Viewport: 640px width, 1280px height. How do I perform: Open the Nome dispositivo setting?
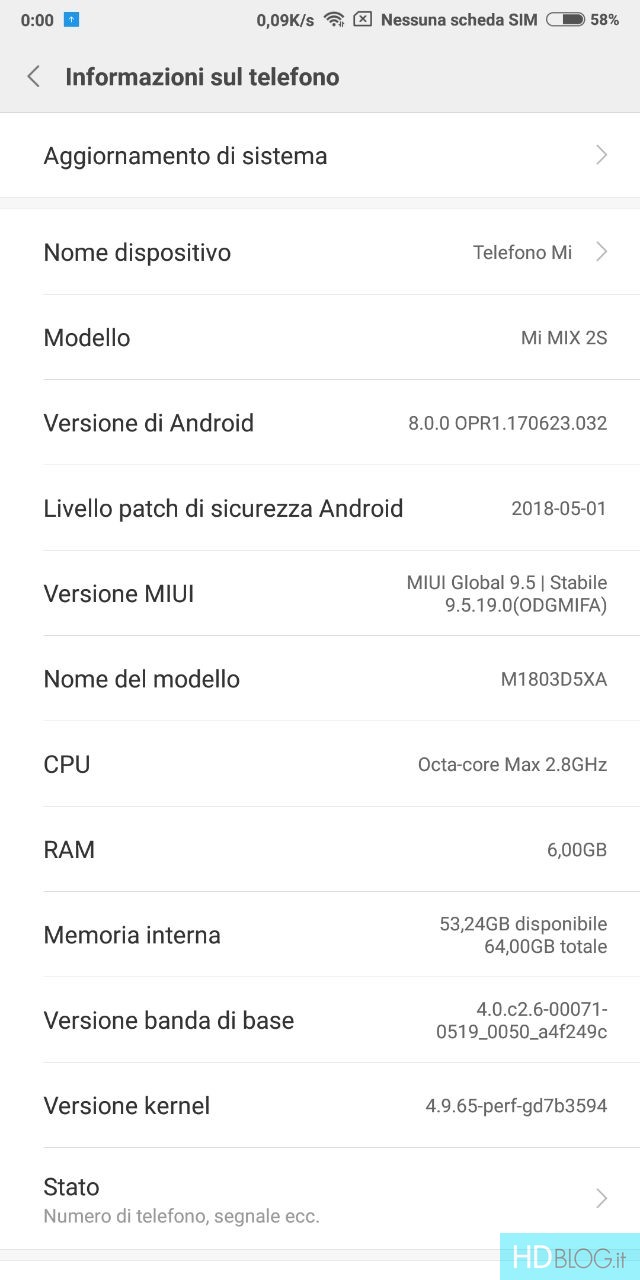[320, 252]
